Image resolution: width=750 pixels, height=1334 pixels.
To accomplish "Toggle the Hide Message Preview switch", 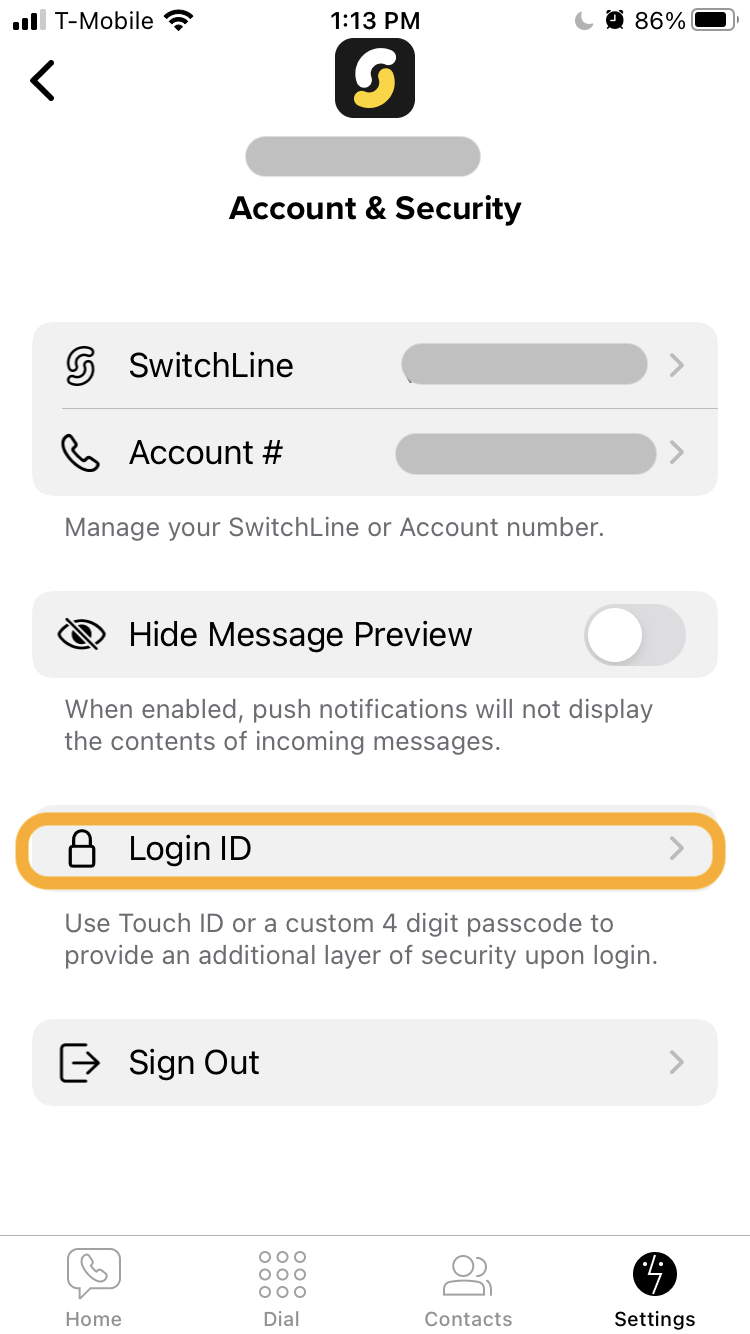I will click(x=635, y=635).
